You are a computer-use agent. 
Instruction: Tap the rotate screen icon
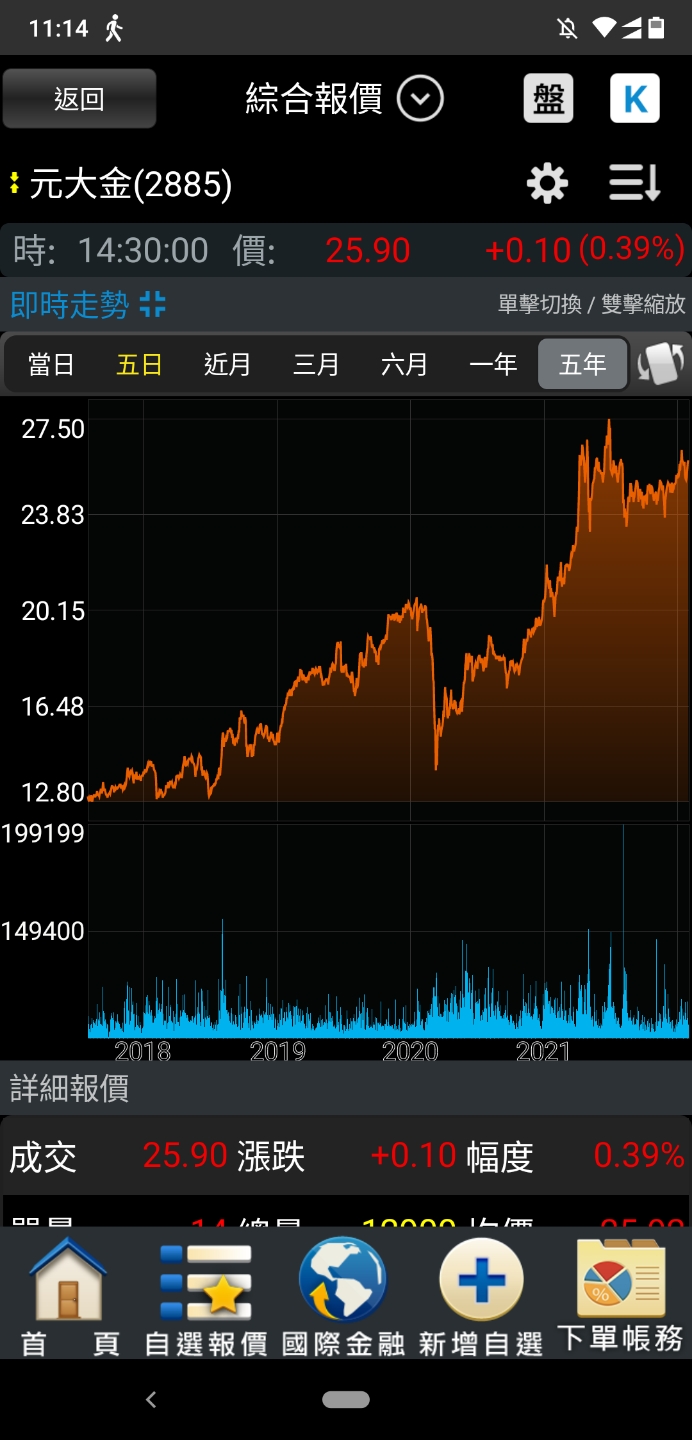660,364
